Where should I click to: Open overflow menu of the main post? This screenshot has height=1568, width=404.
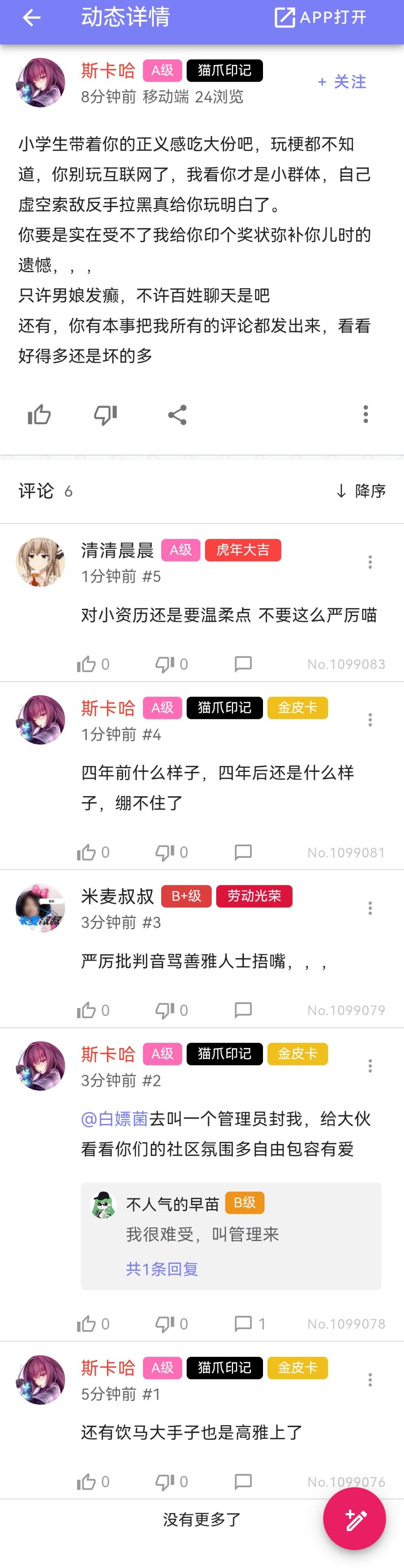point(366,414)
